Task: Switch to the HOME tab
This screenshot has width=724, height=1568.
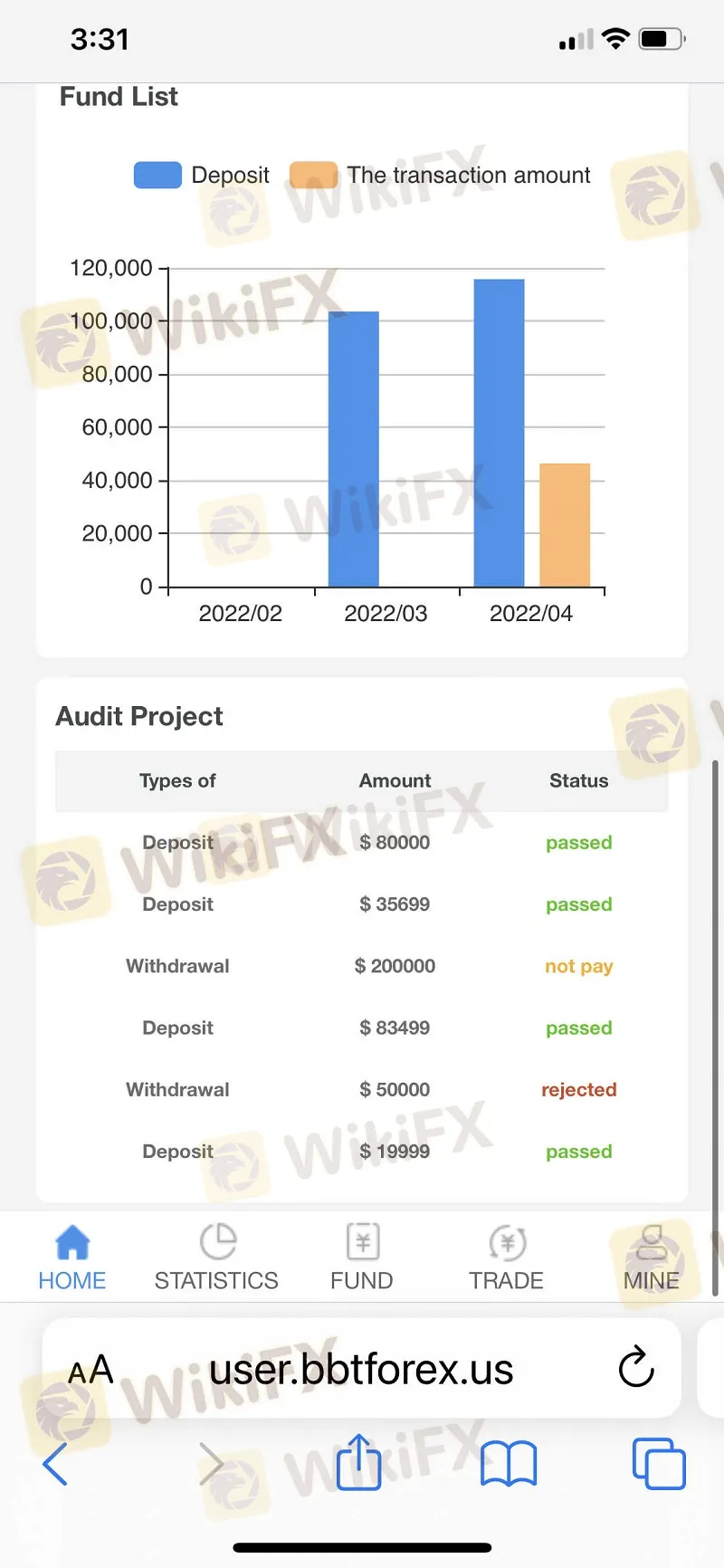Action: point(71,1257)
